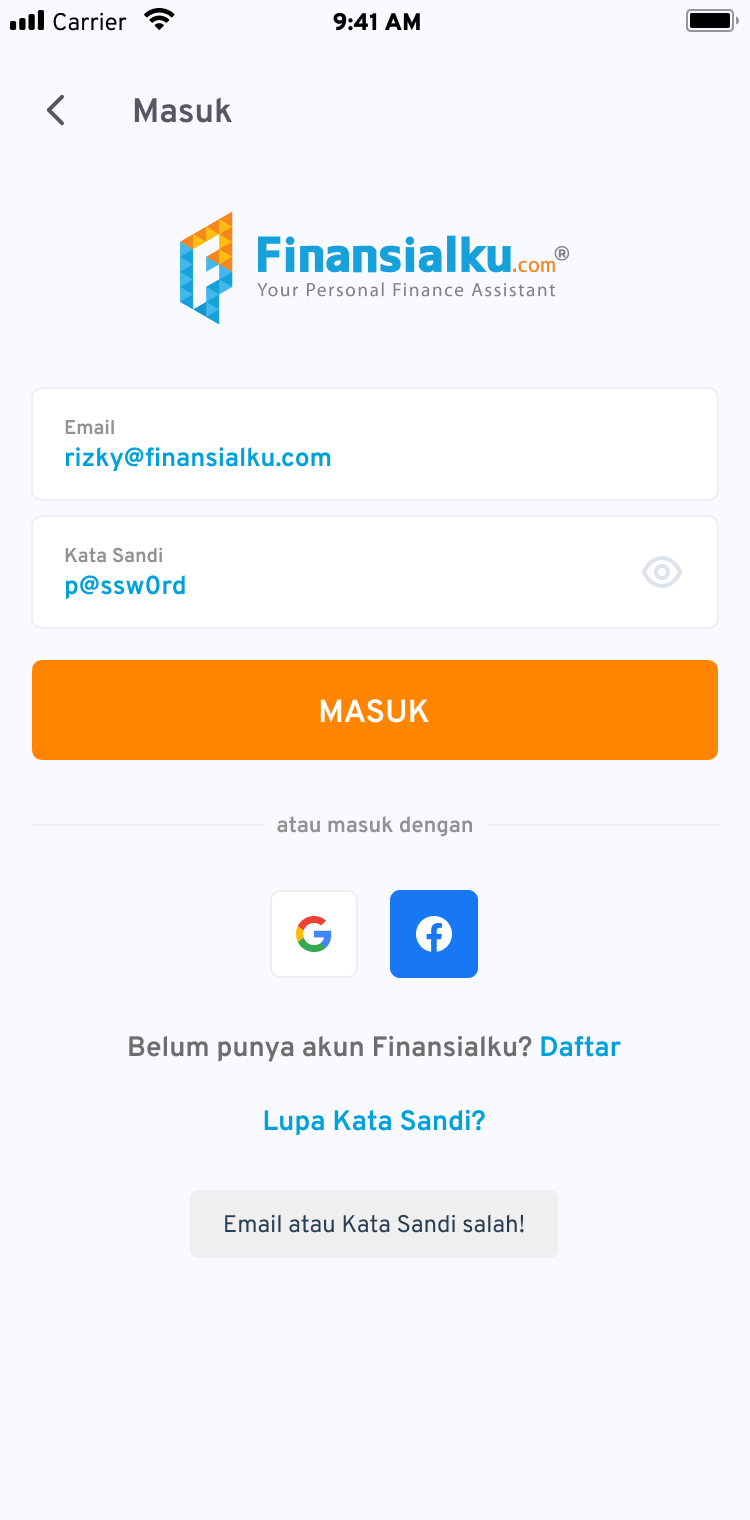The height and width of the screenshot is (1520, 750).
Task: Click the back arrow next to Masuk
Action: pyautogui.click(x=55, y=110)
